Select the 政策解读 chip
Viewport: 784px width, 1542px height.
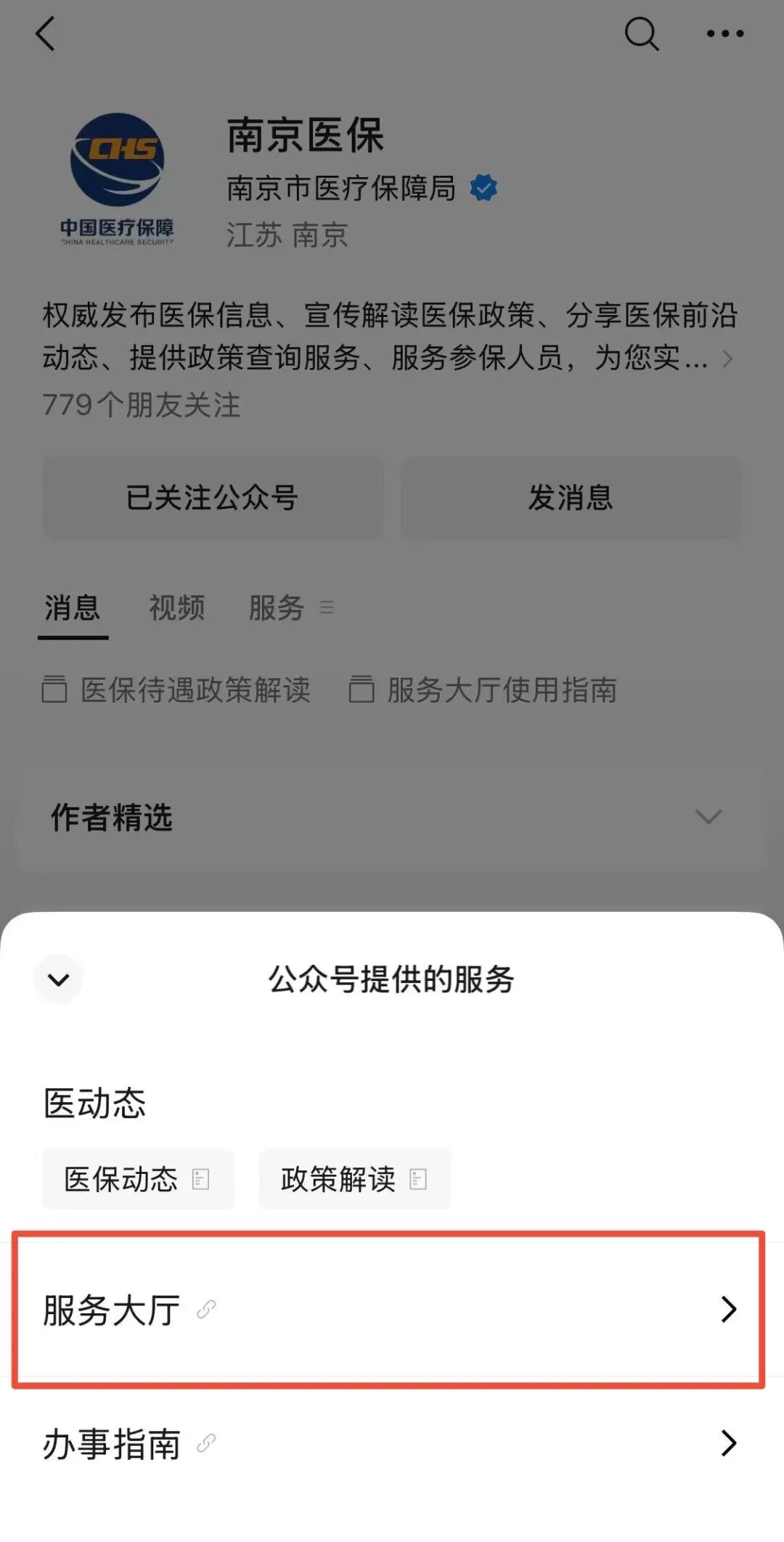[355, 1179]
